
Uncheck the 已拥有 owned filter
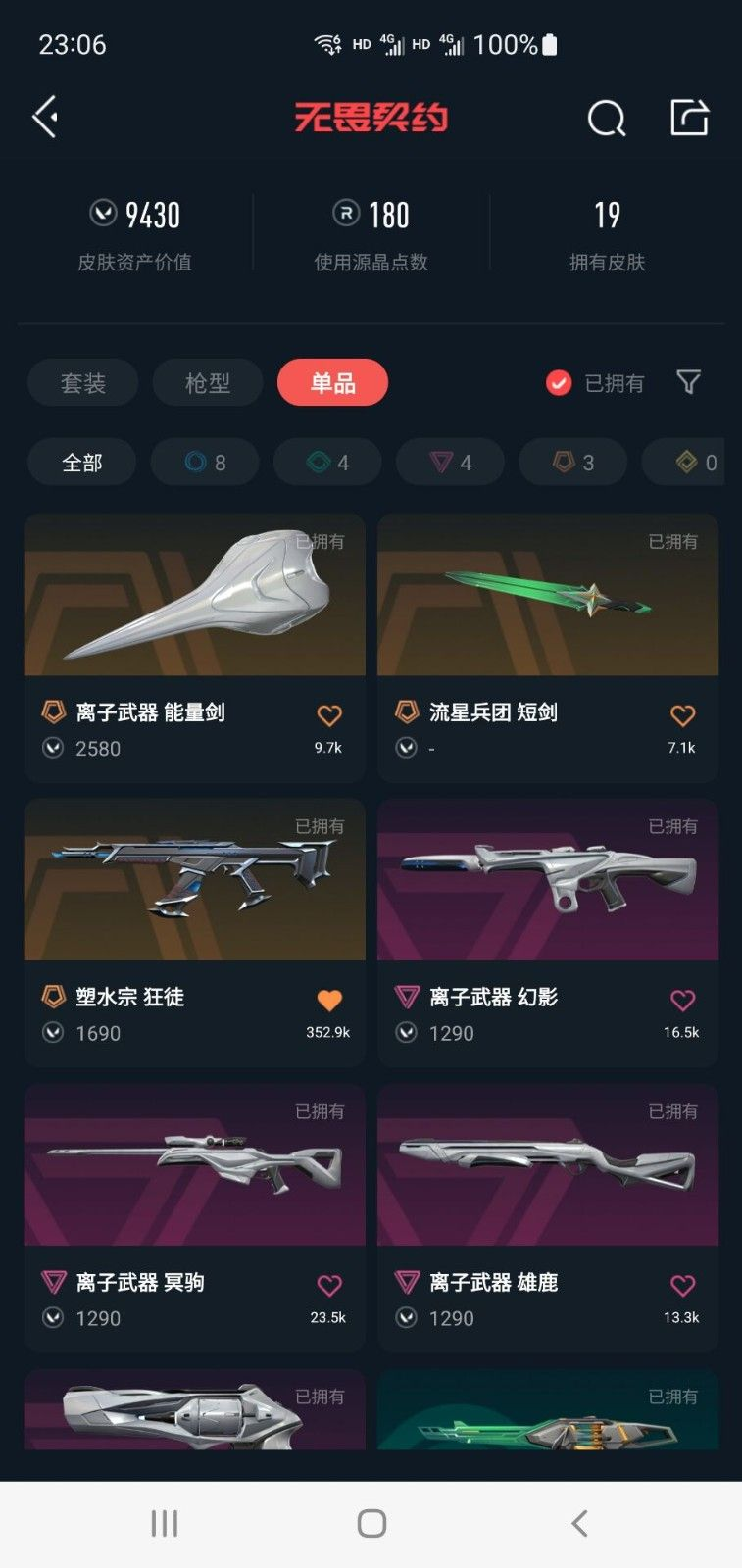pos(559,382)
